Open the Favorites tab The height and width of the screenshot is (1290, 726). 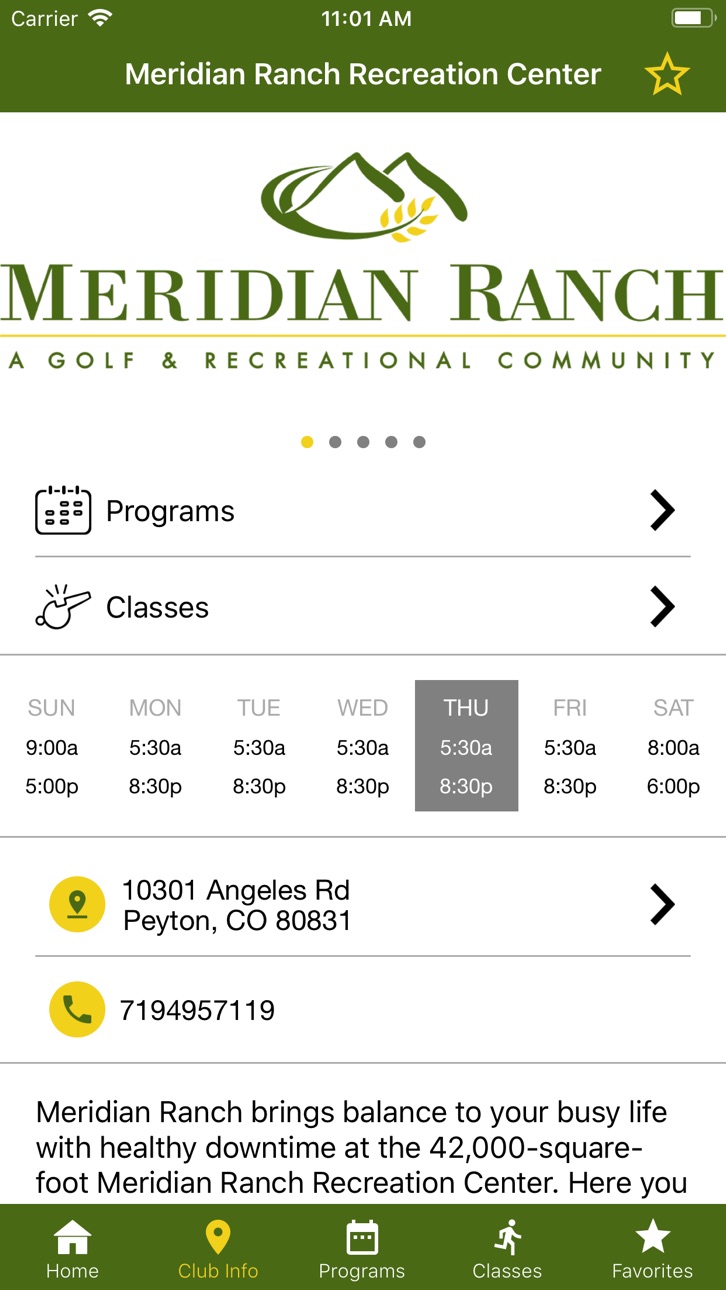pos(652,1250)
